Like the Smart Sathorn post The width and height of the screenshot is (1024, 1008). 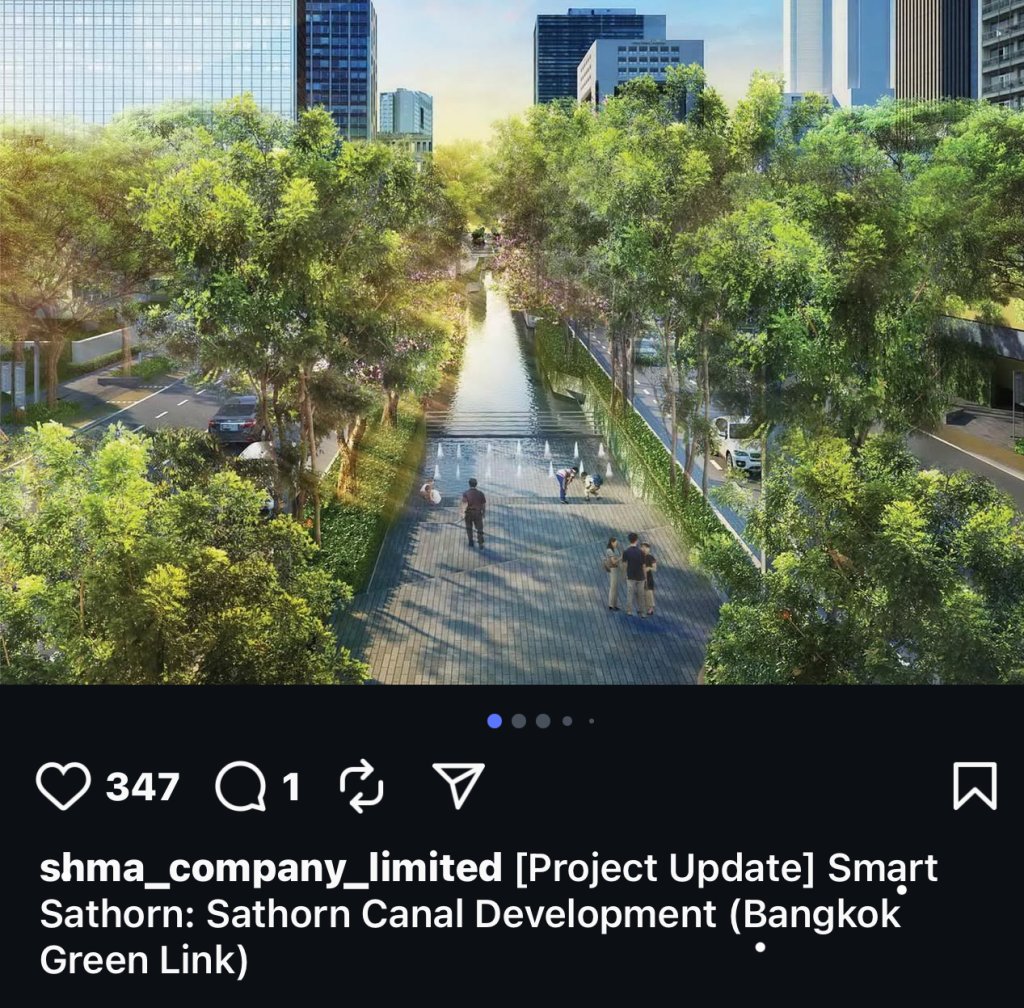(x=63, y=786)
